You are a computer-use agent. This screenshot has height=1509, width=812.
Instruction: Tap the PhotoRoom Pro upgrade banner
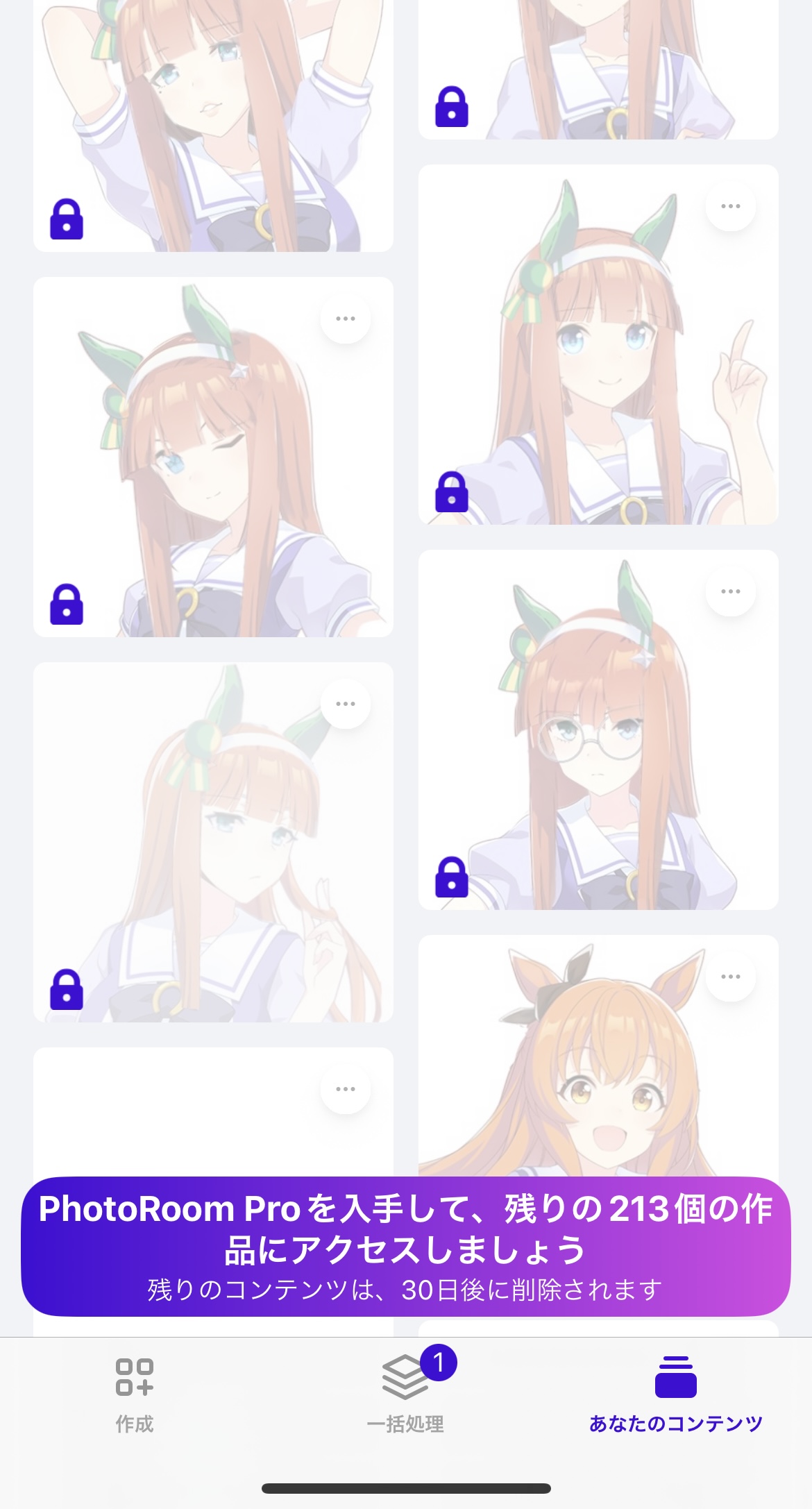click(406, 1247)
